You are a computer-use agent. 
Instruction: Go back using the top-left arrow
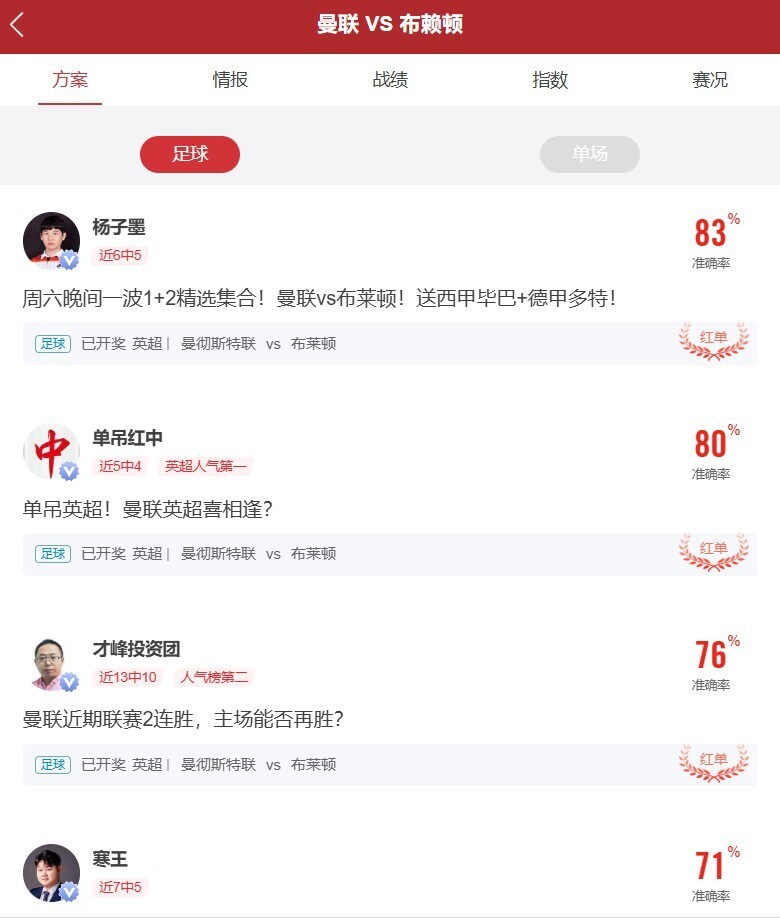(17, 25)
